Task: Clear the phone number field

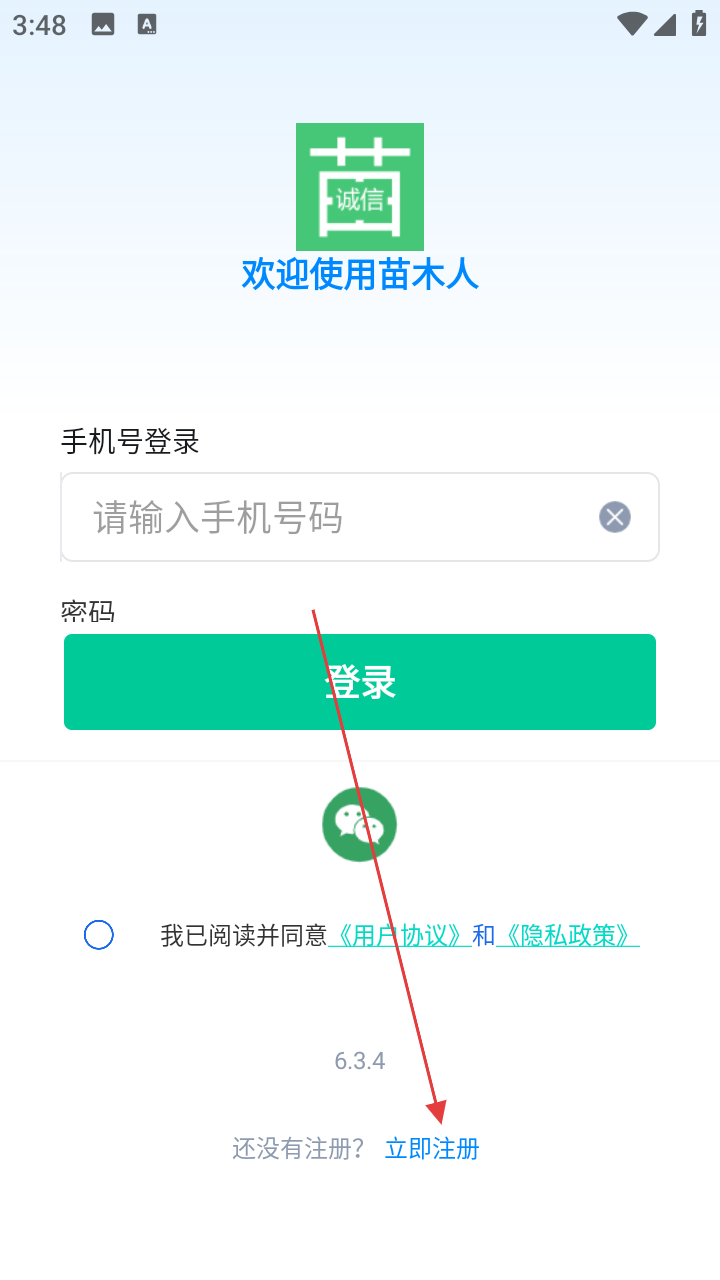Action: pos(614,517)
